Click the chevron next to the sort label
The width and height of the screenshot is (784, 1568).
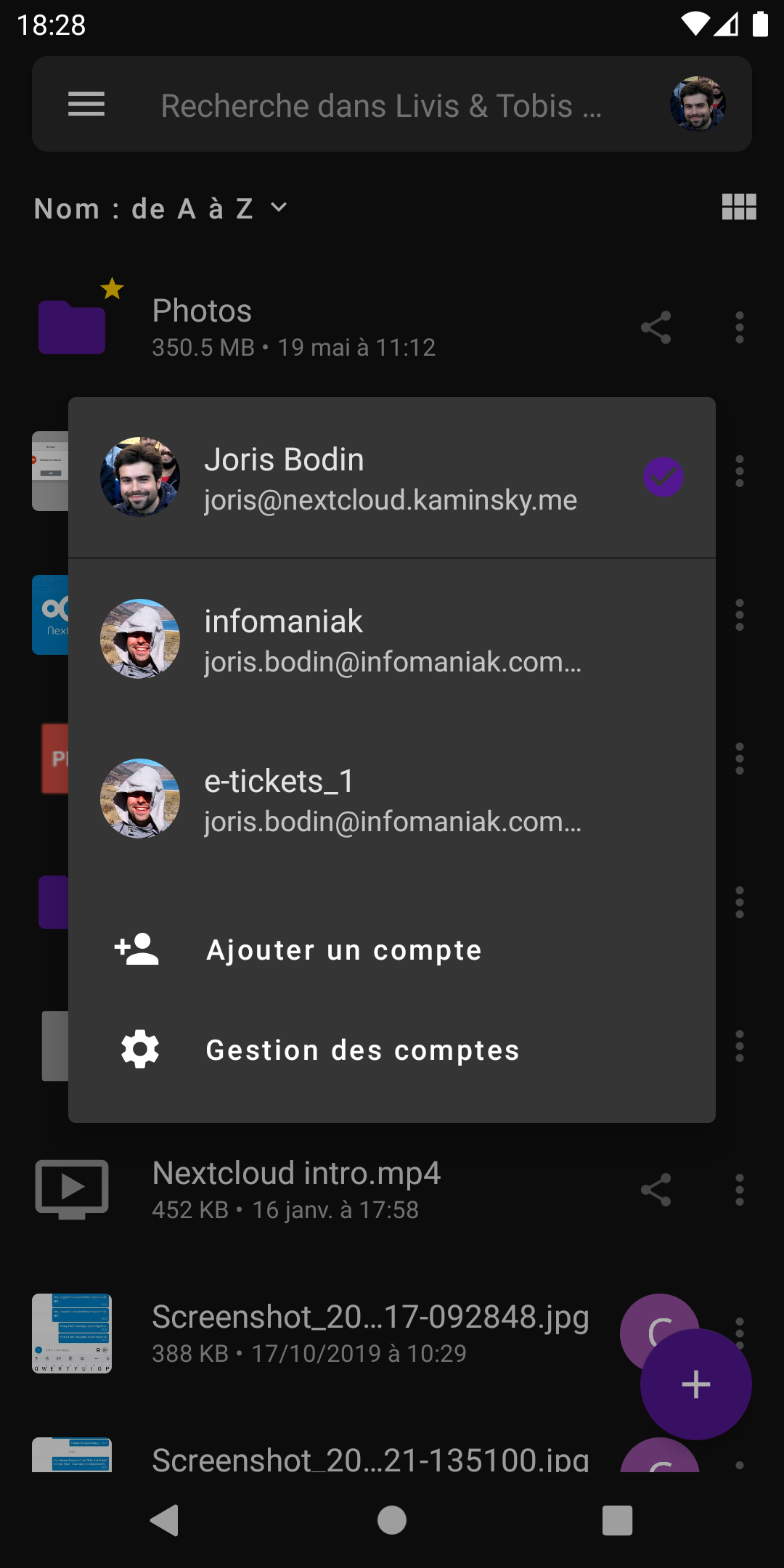coord(278,208)
